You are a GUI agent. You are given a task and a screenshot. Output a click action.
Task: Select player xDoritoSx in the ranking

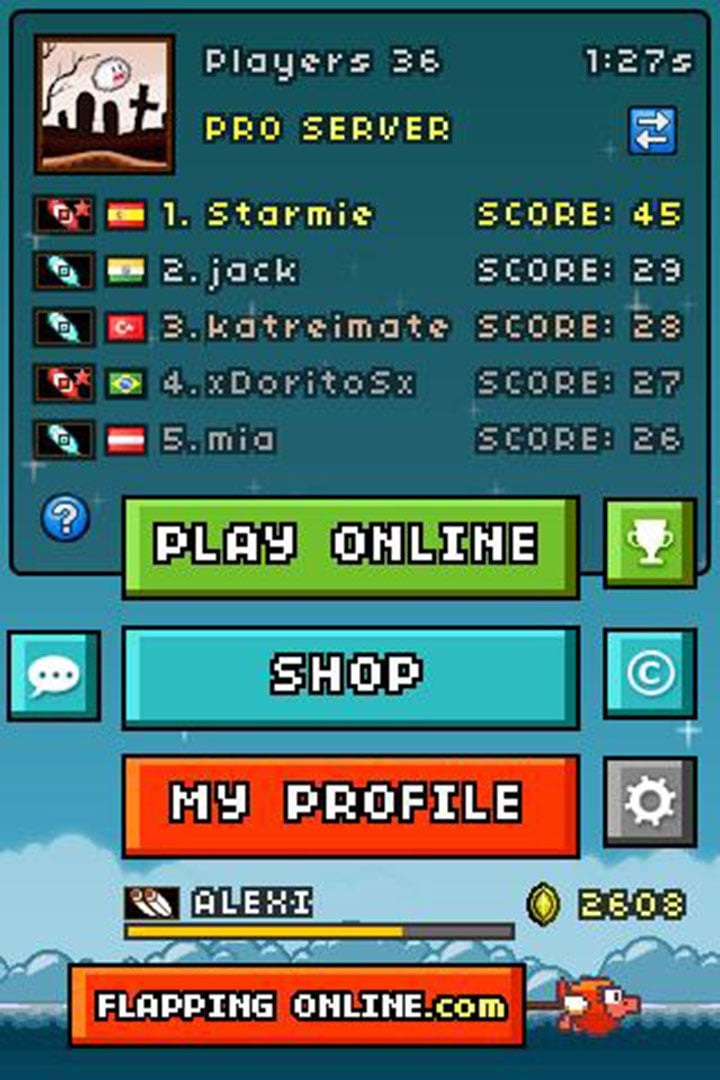click(288, 383)
